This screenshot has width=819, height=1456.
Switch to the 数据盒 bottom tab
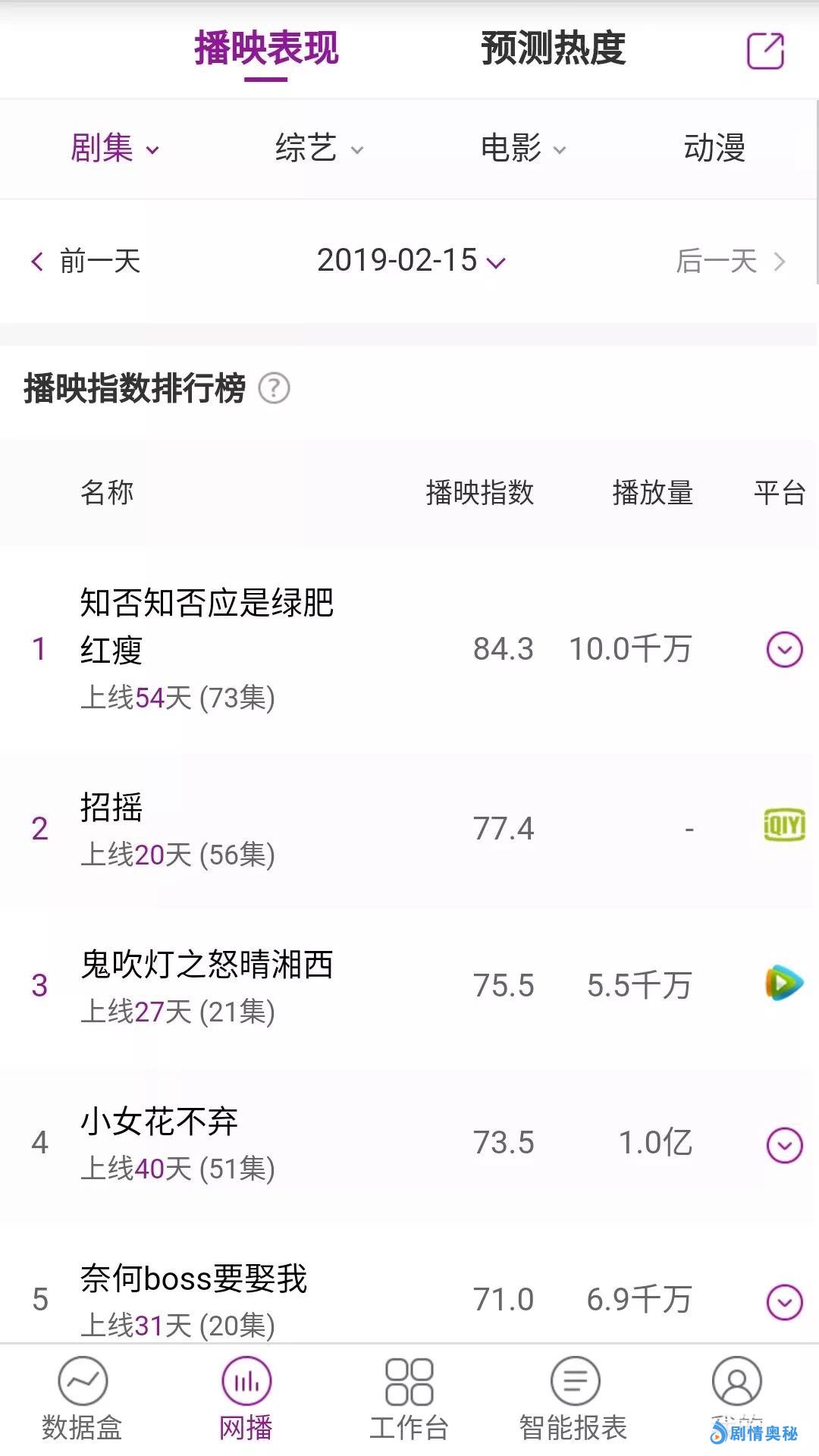82,1399
